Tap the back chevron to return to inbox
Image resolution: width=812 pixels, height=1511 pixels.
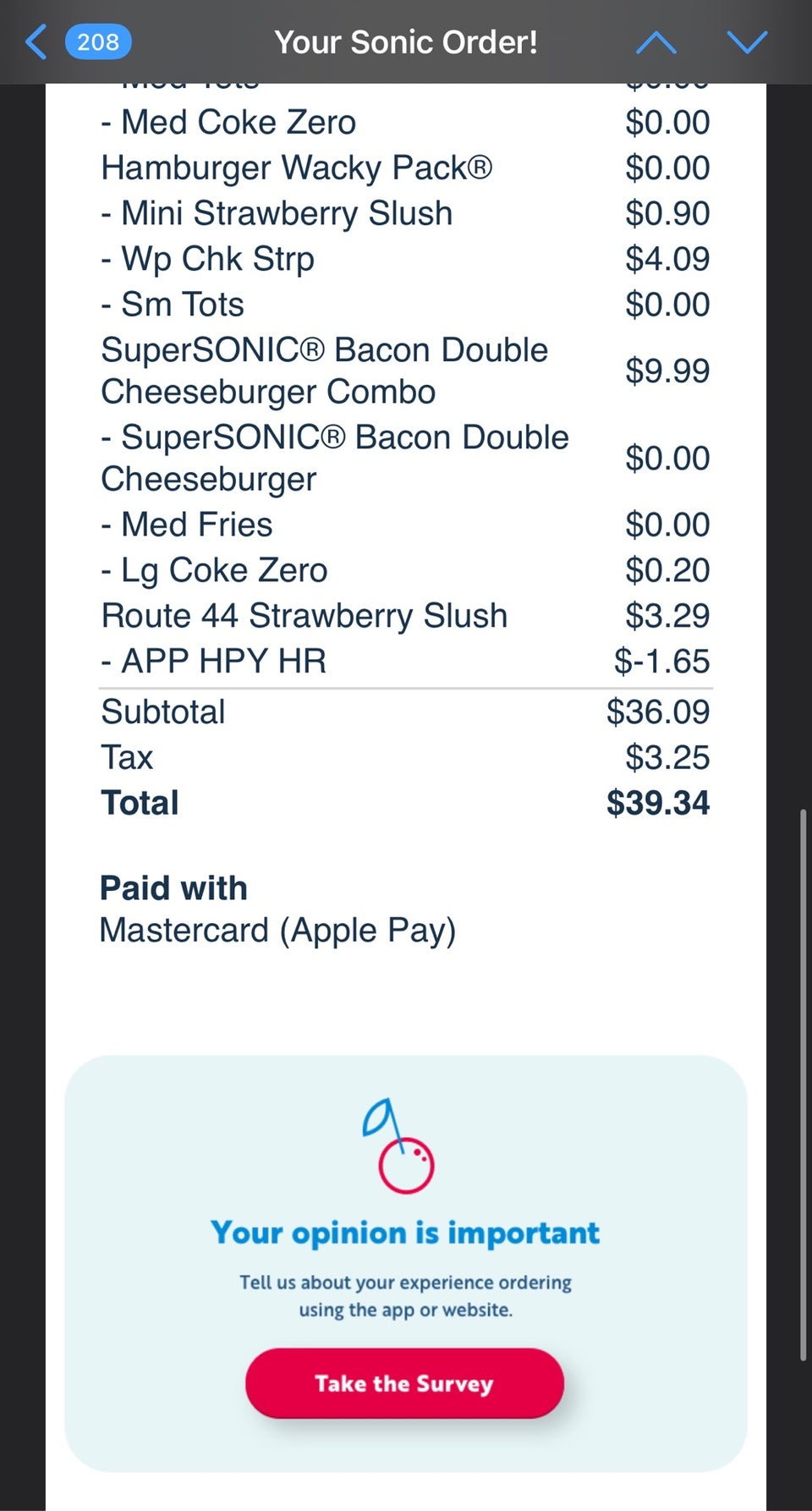click(x=35, y=41)
